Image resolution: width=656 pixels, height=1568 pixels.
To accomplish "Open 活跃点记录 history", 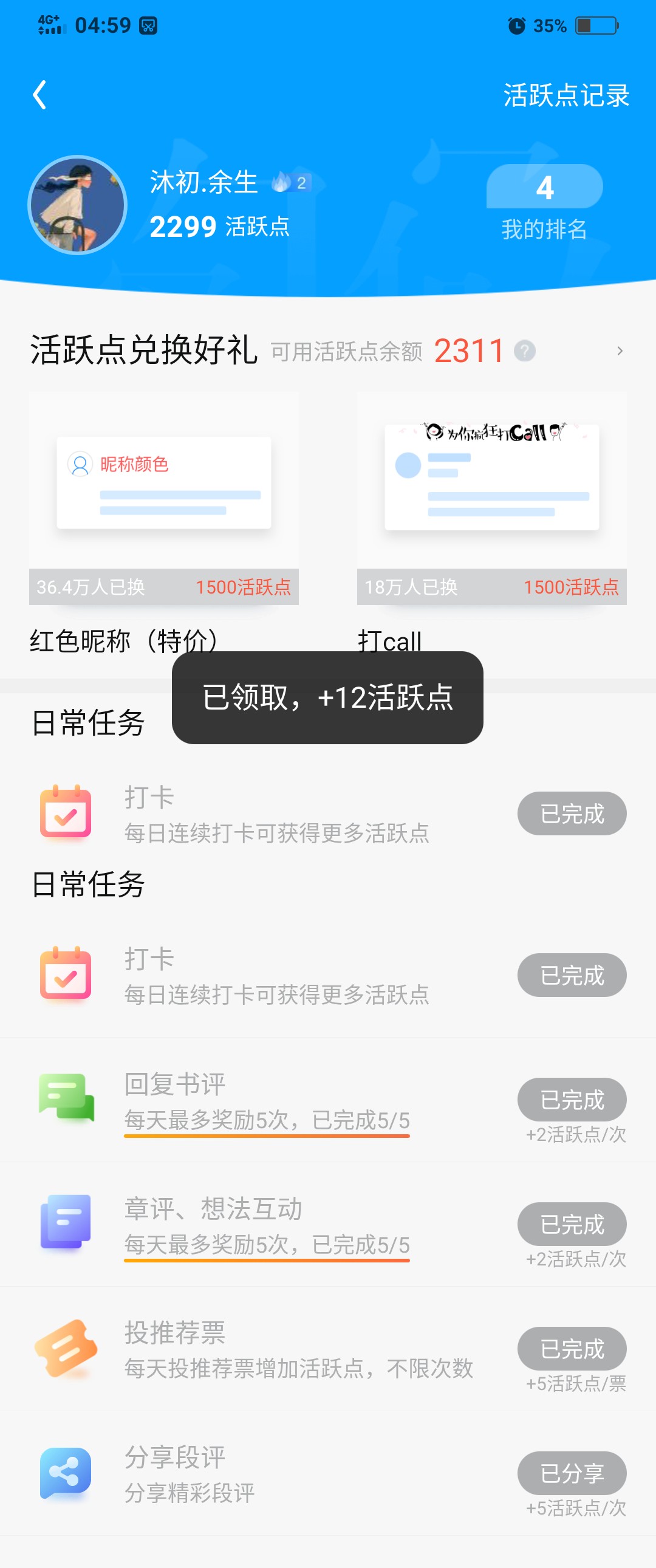I will [565, 95].
